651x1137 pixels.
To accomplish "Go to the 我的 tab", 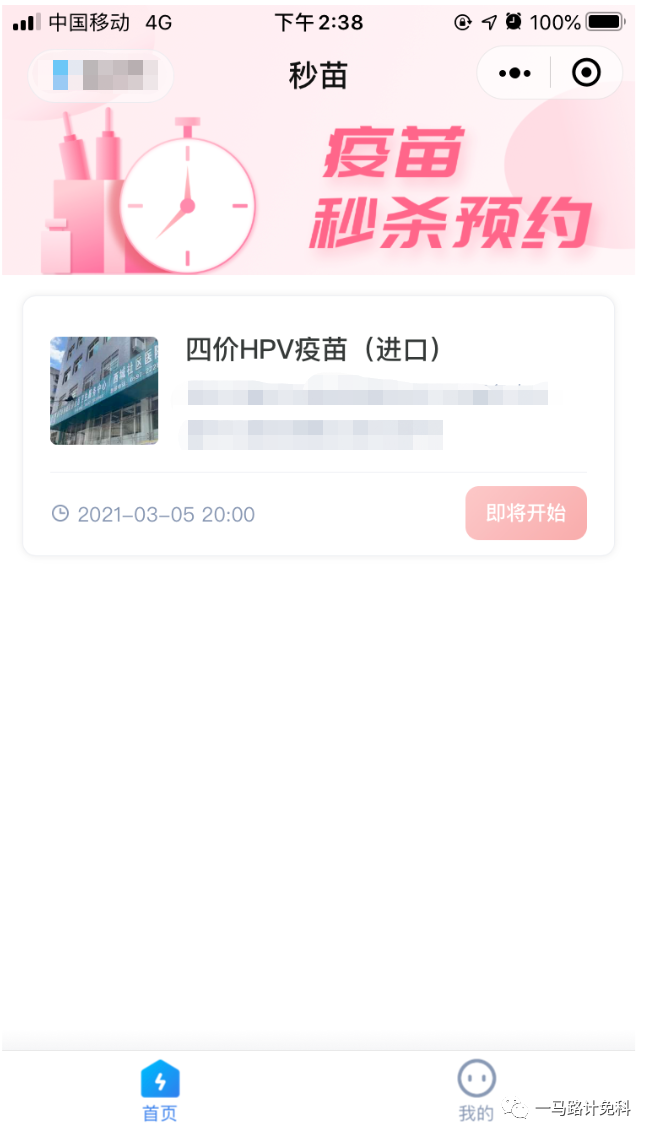I will pos(476,1091).
